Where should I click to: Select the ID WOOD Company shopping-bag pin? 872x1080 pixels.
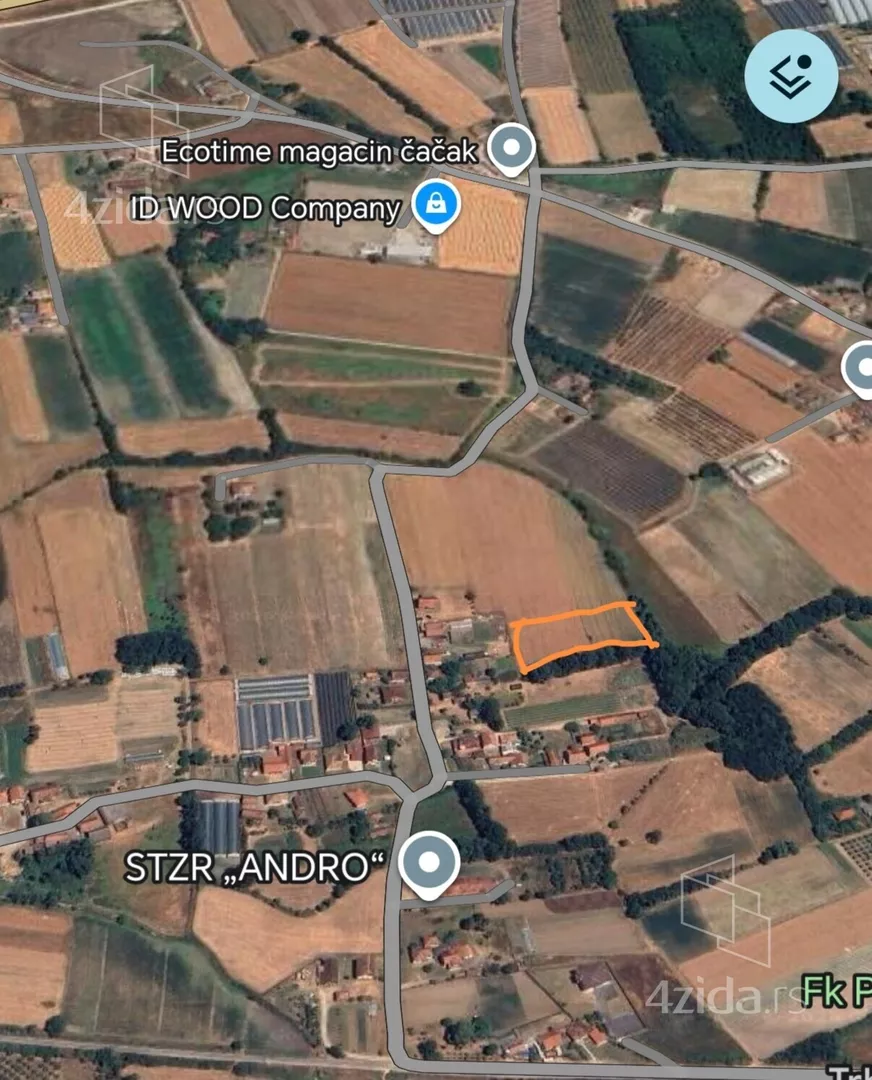click(434, 203)
